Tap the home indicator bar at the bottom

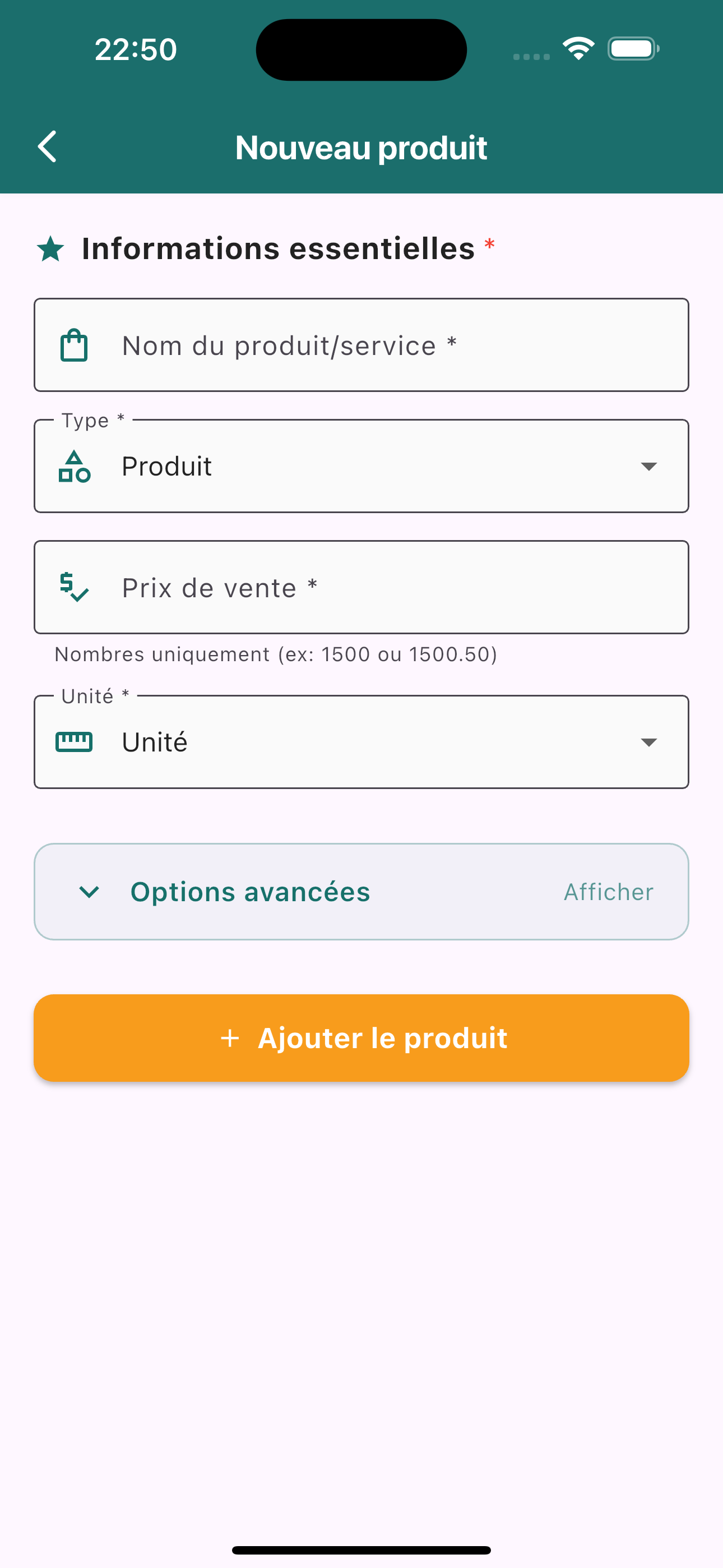click(x=361, y=1548)
